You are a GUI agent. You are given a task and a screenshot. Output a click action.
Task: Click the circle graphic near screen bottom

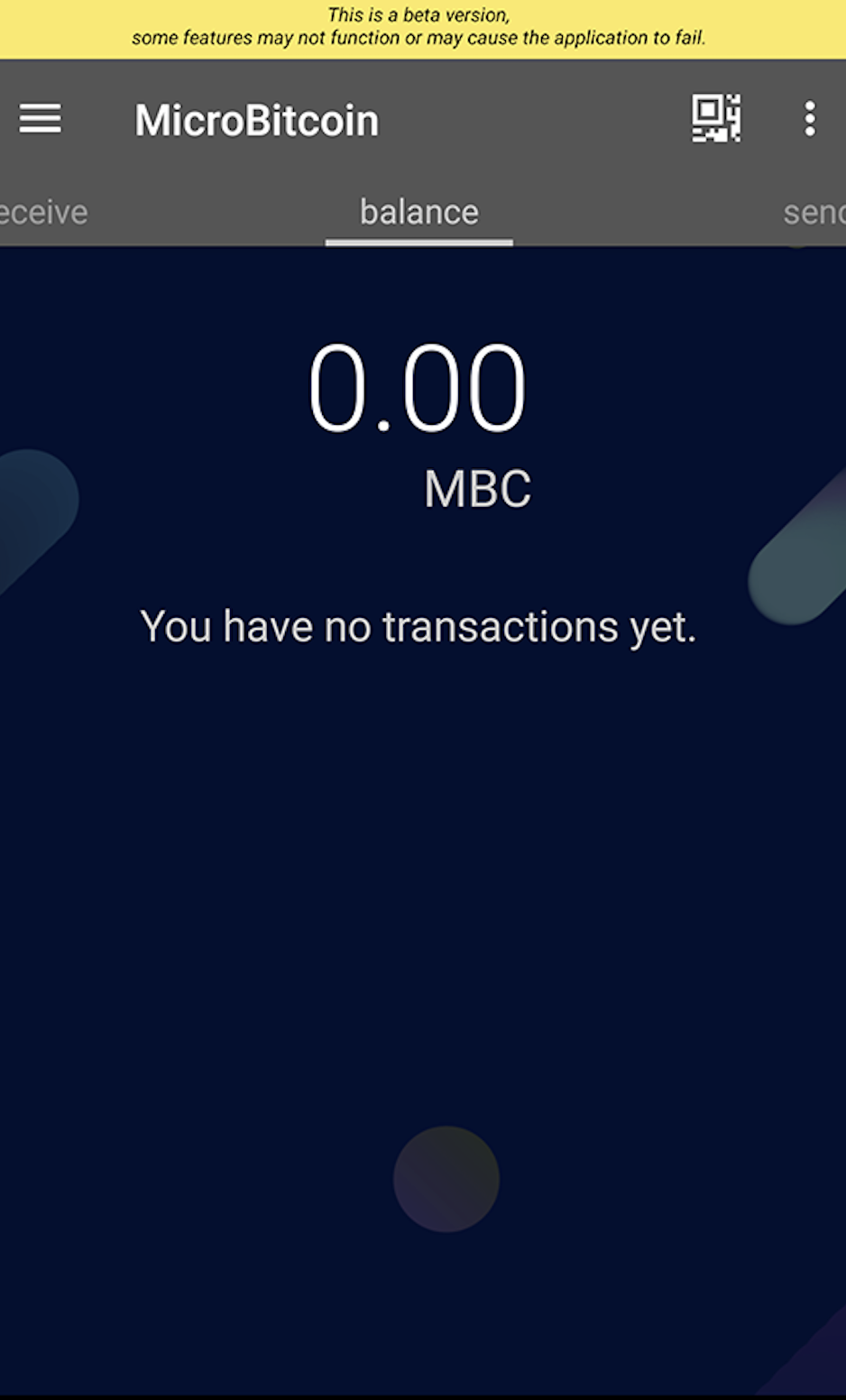point(445,1178)
